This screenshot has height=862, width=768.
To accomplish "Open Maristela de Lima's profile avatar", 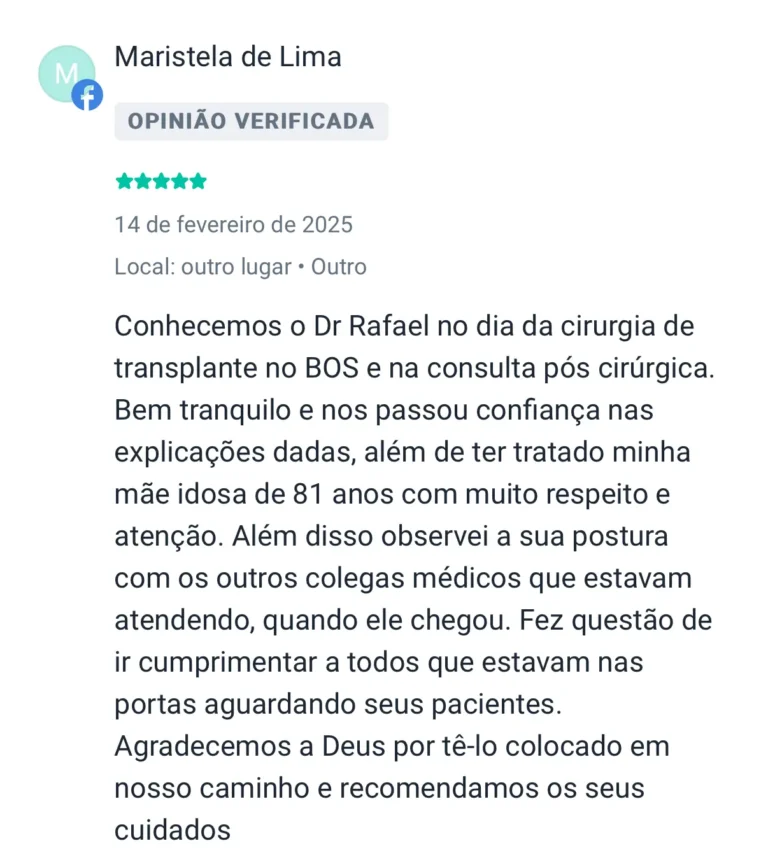I will [x=67, y=74].
